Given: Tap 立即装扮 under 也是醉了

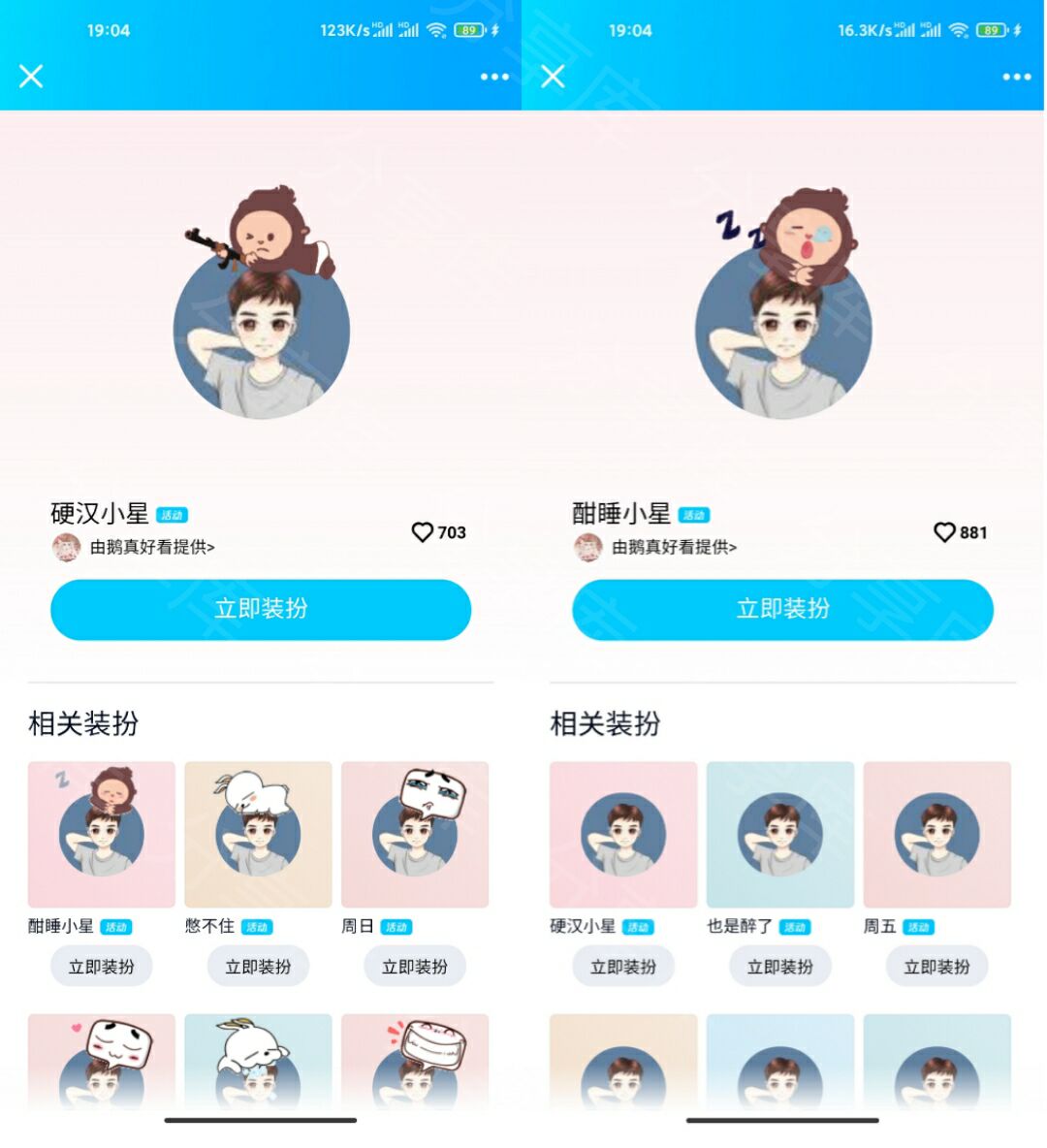Looking at the screenshot, I should [780, 967].
